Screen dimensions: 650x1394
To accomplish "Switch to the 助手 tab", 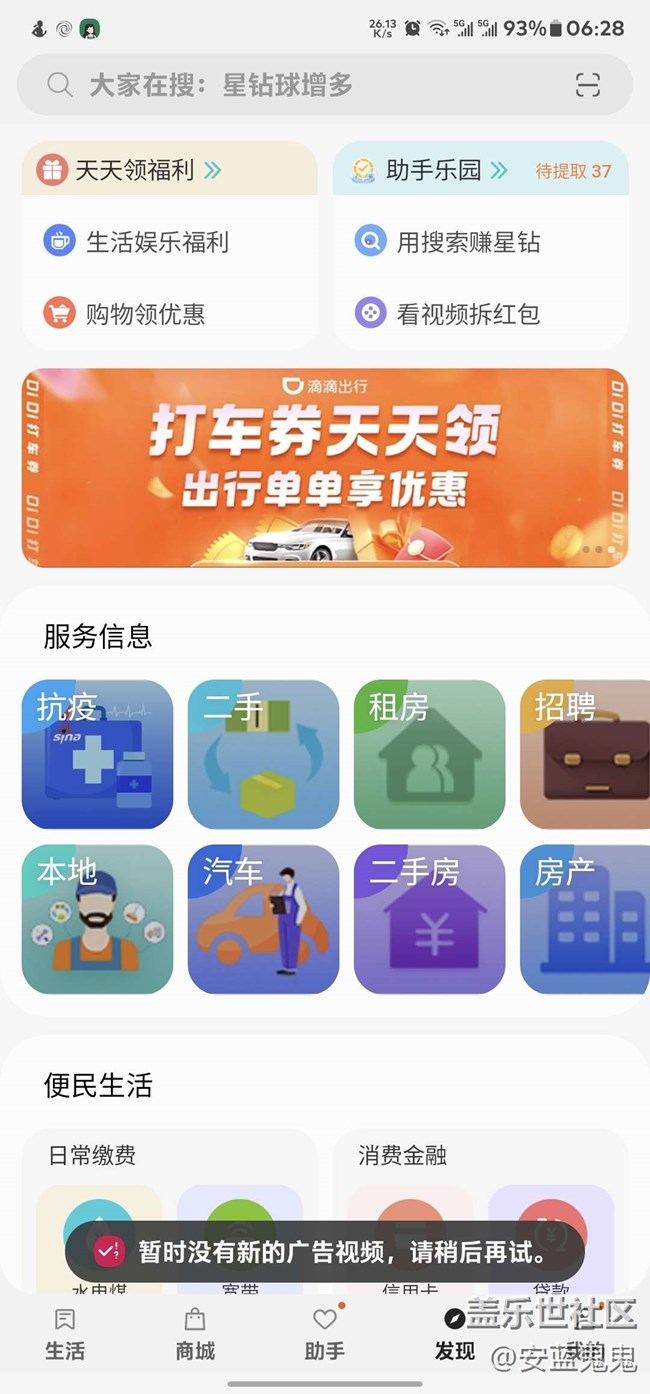I will 325,1335.
